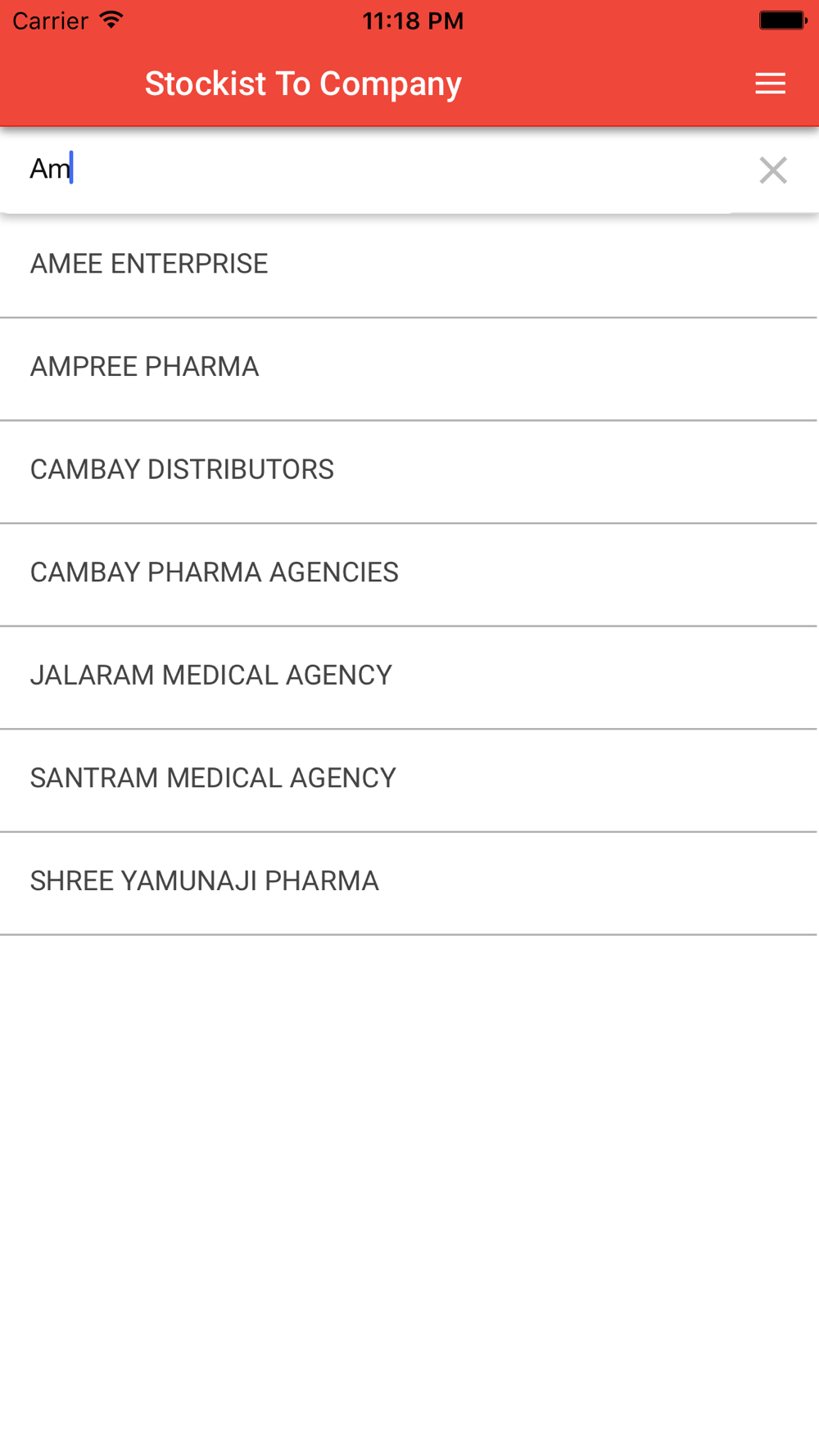Tap CAMBAY PHARMA AGENCIES row

[215, 572]
